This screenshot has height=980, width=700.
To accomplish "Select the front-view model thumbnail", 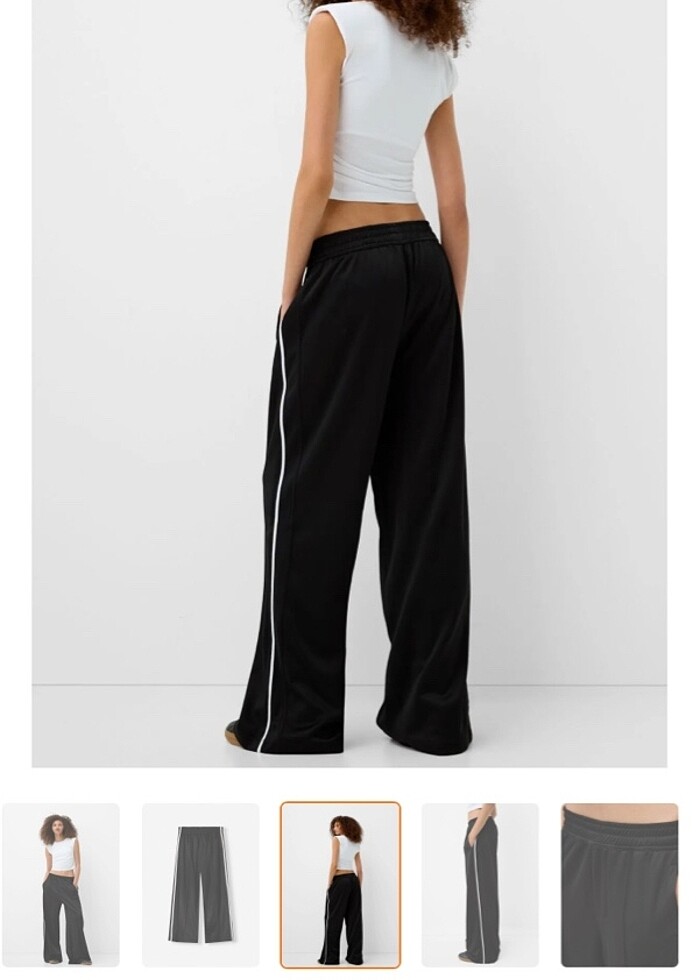I will tap(61, 884).
